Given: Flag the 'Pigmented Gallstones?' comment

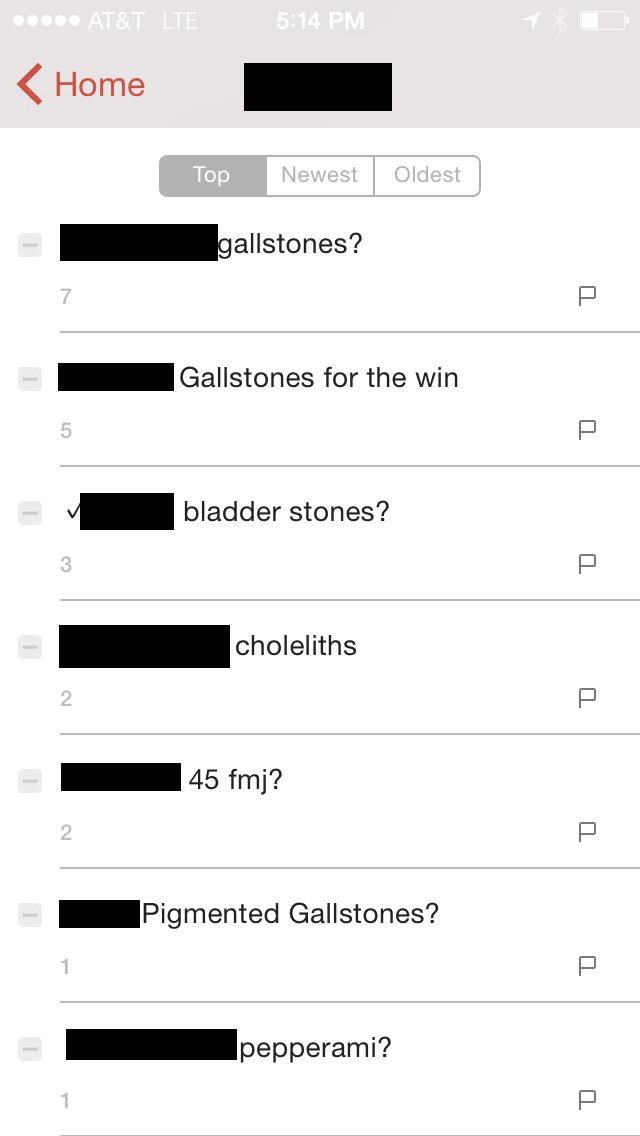Looking at the screenshot, I should 588,965.
